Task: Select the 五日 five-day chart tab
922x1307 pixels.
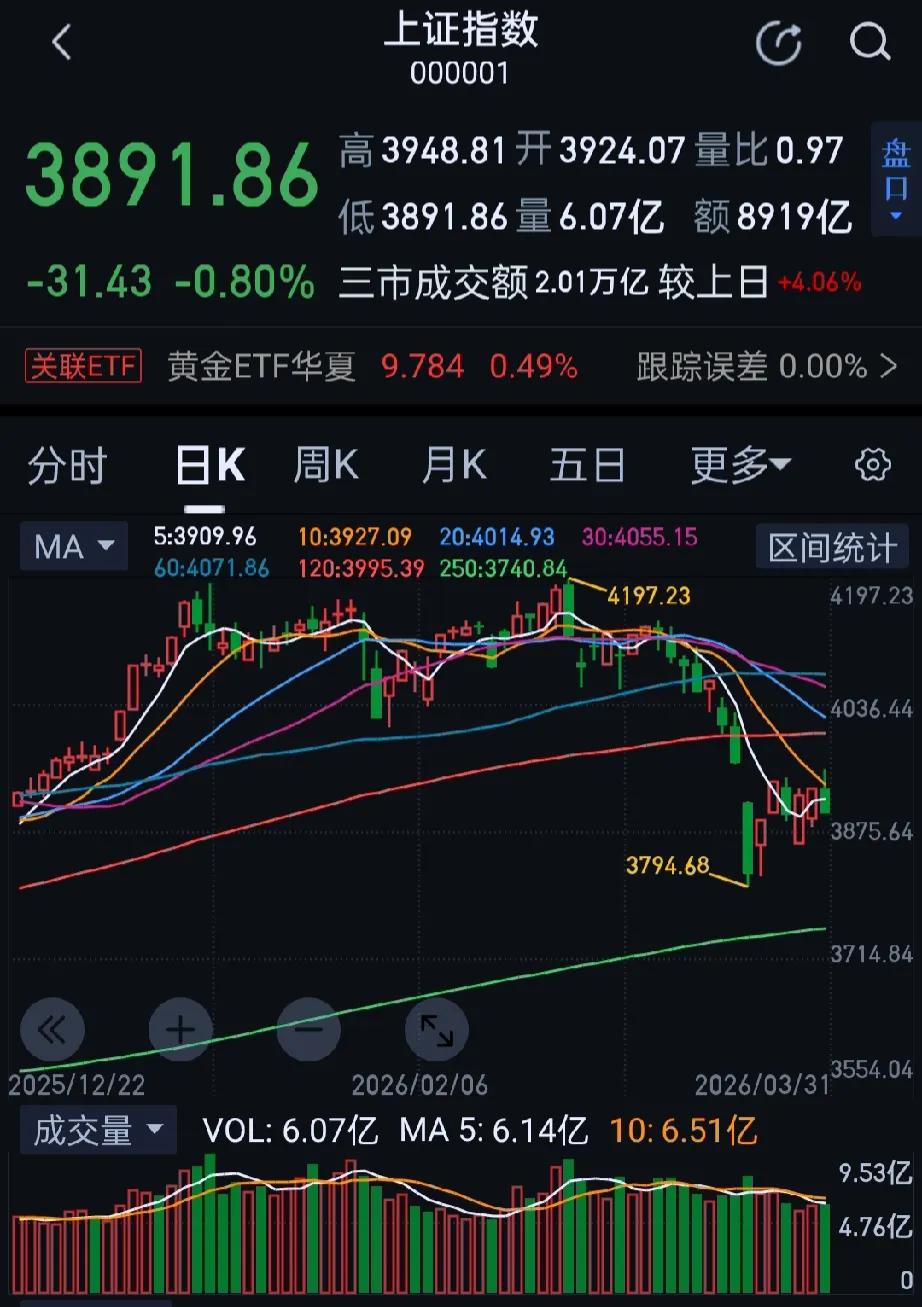Action: 587,464
